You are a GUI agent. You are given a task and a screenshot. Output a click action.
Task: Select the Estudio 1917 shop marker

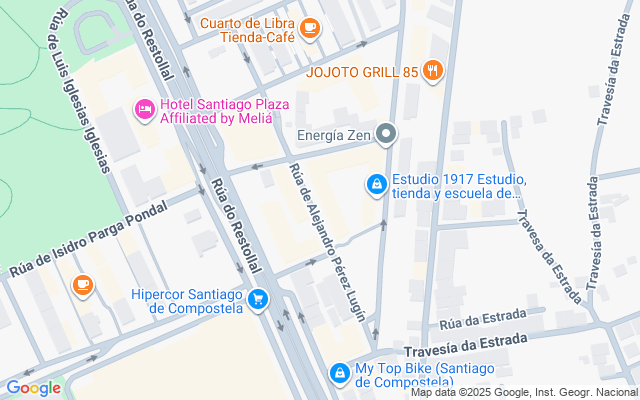(x=376, y=184)
